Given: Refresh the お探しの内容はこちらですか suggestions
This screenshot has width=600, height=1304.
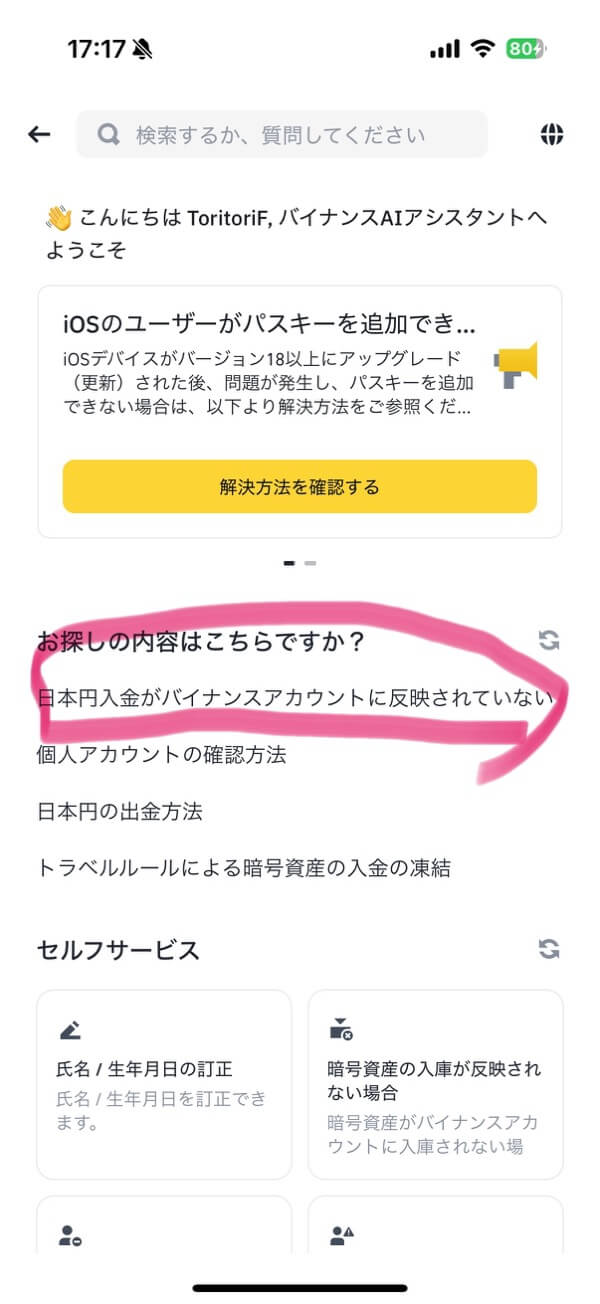Looking at the screenshot, I should [x=548, y=641].
